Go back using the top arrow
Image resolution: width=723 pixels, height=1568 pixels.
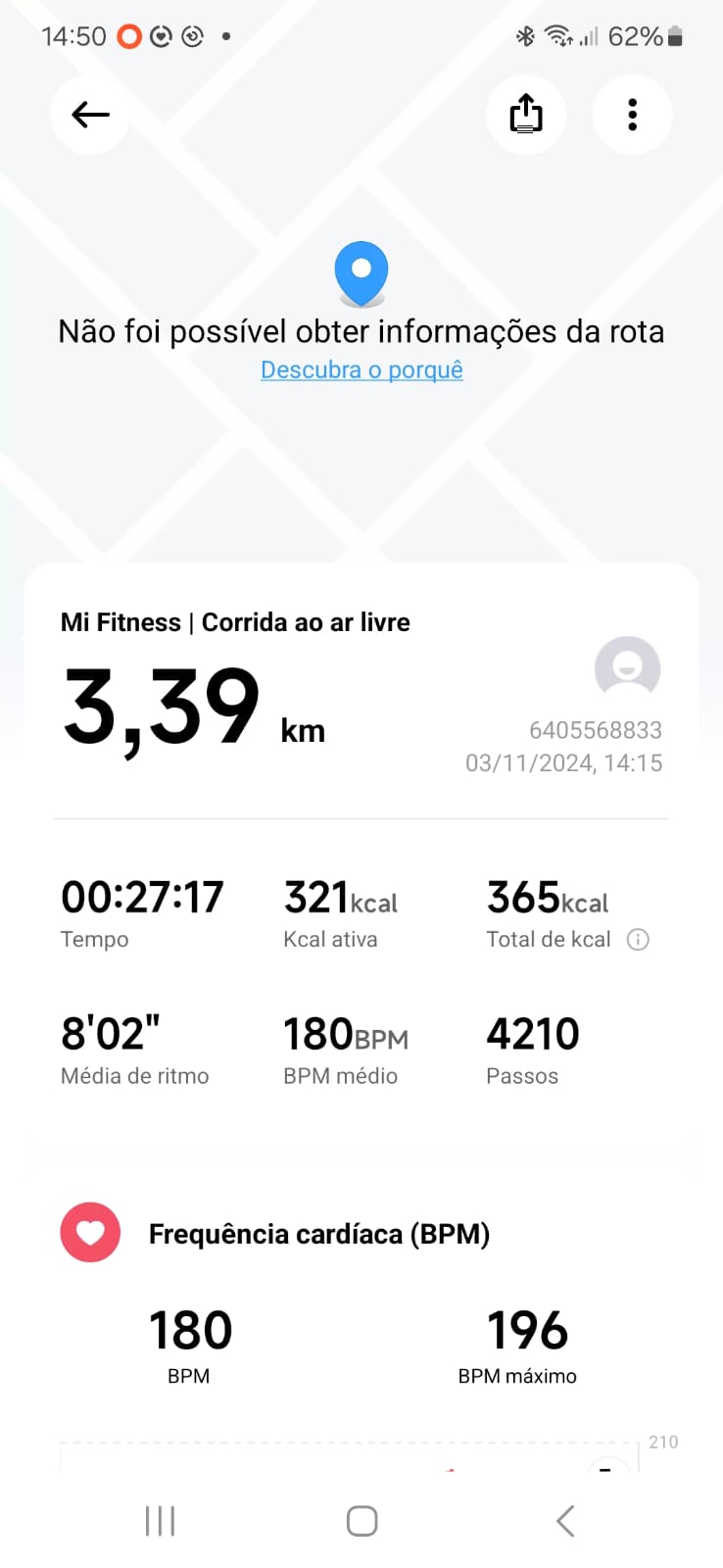pos(90,115)
